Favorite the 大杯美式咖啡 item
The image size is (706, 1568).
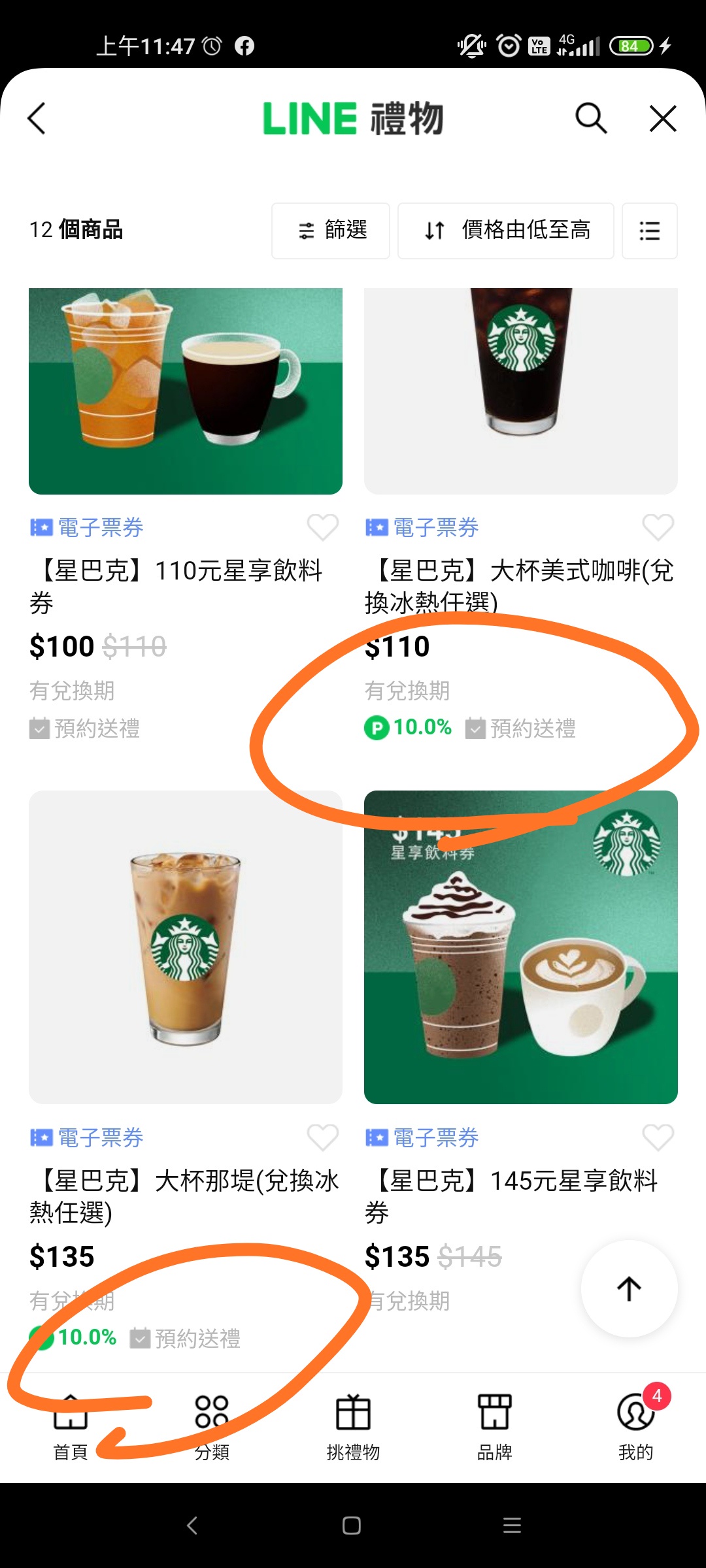(658, 527)
